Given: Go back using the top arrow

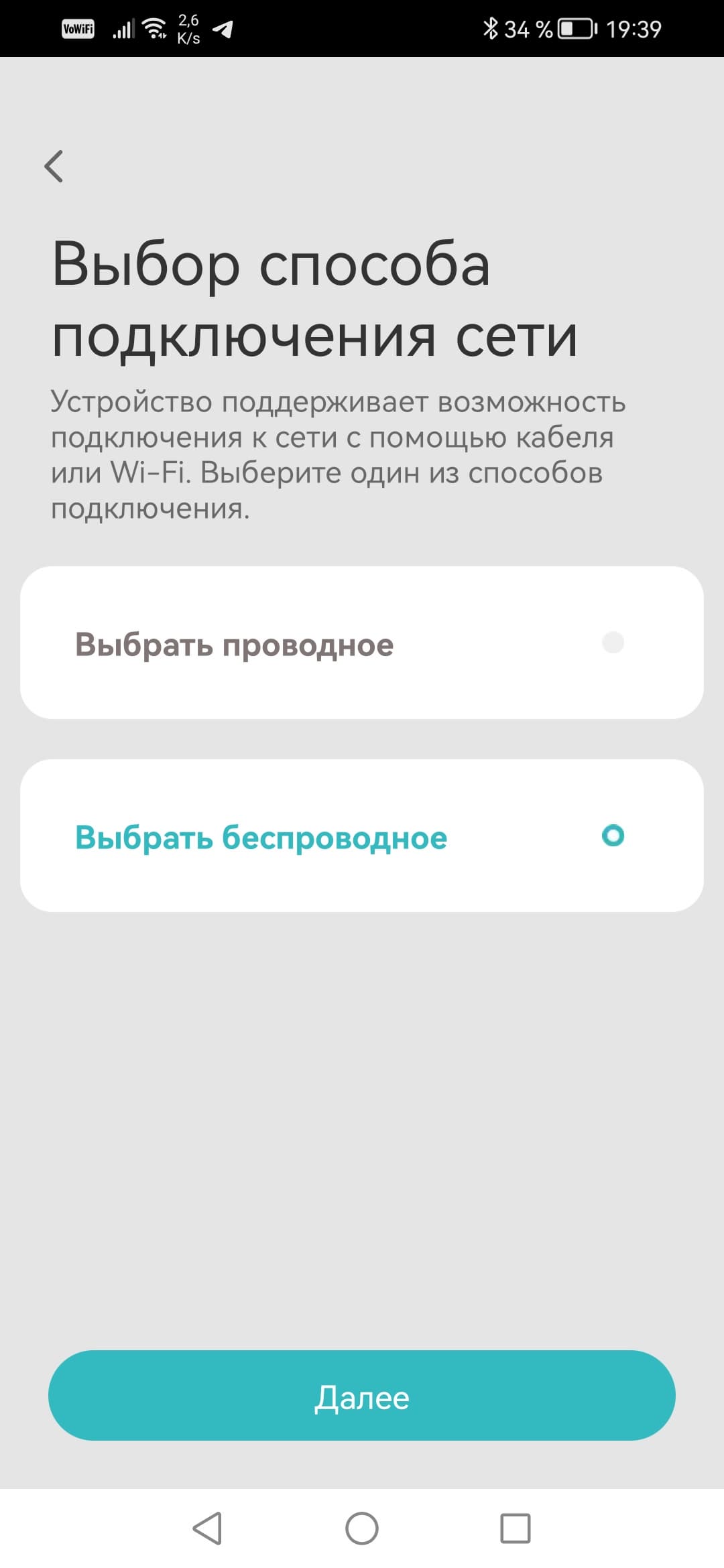Looking at the screenshot, I should point(54,166).
